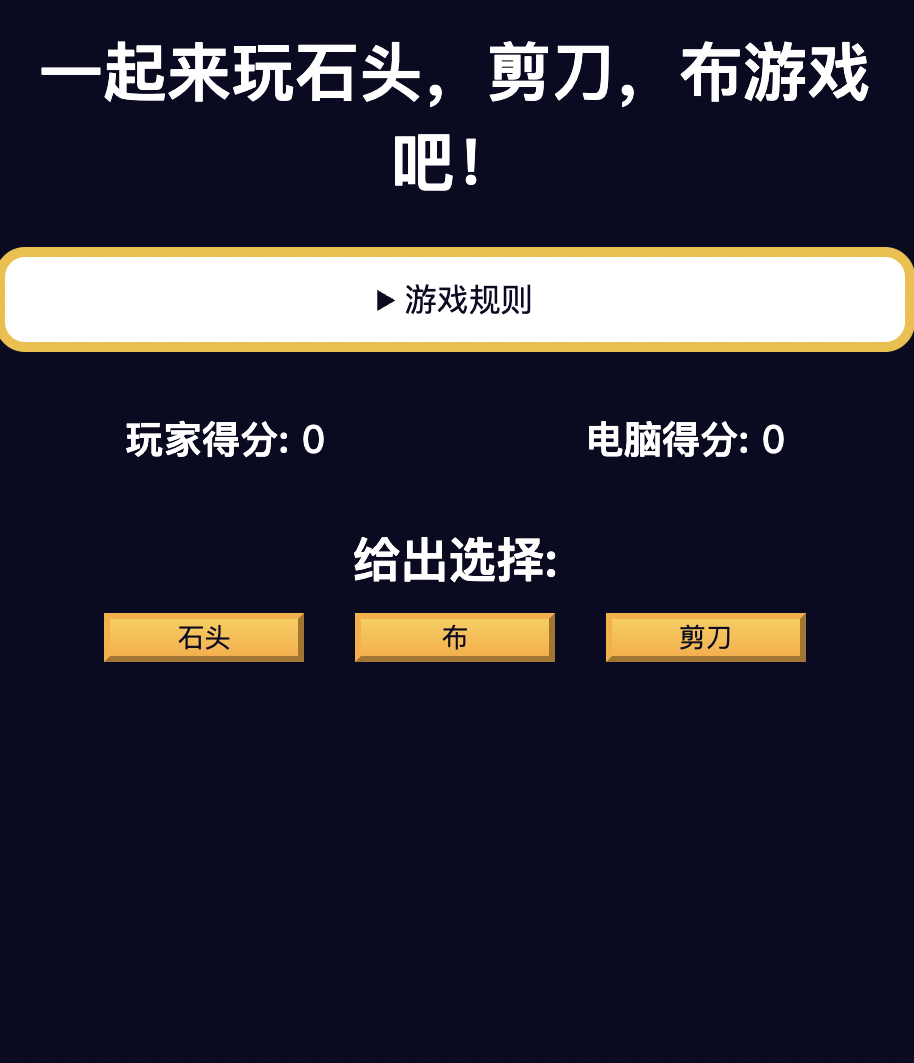Pick 剪刀 as your choice
The image size is (914, 1063).
706,637
